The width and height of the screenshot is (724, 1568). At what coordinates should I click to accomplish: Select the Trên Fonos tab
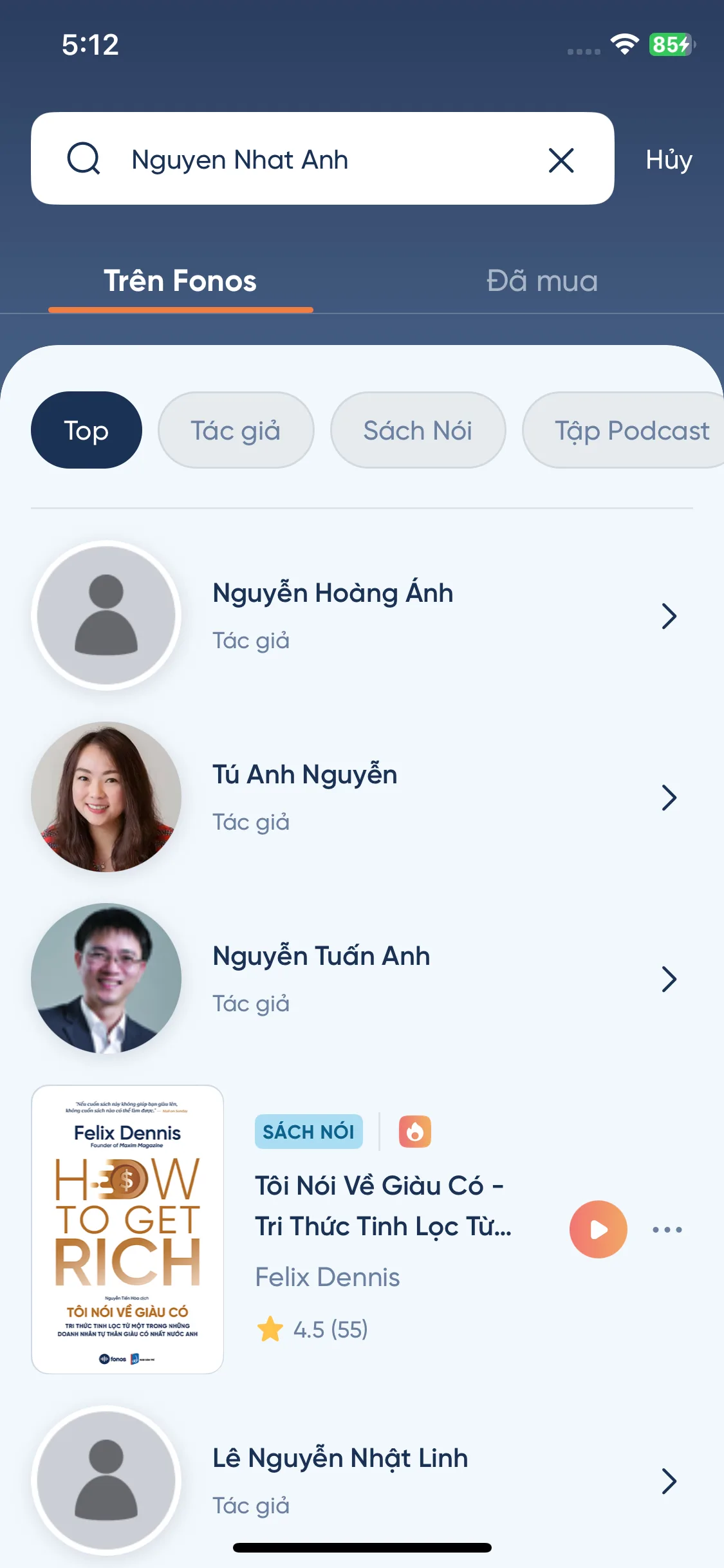click(x=180, y=281)
